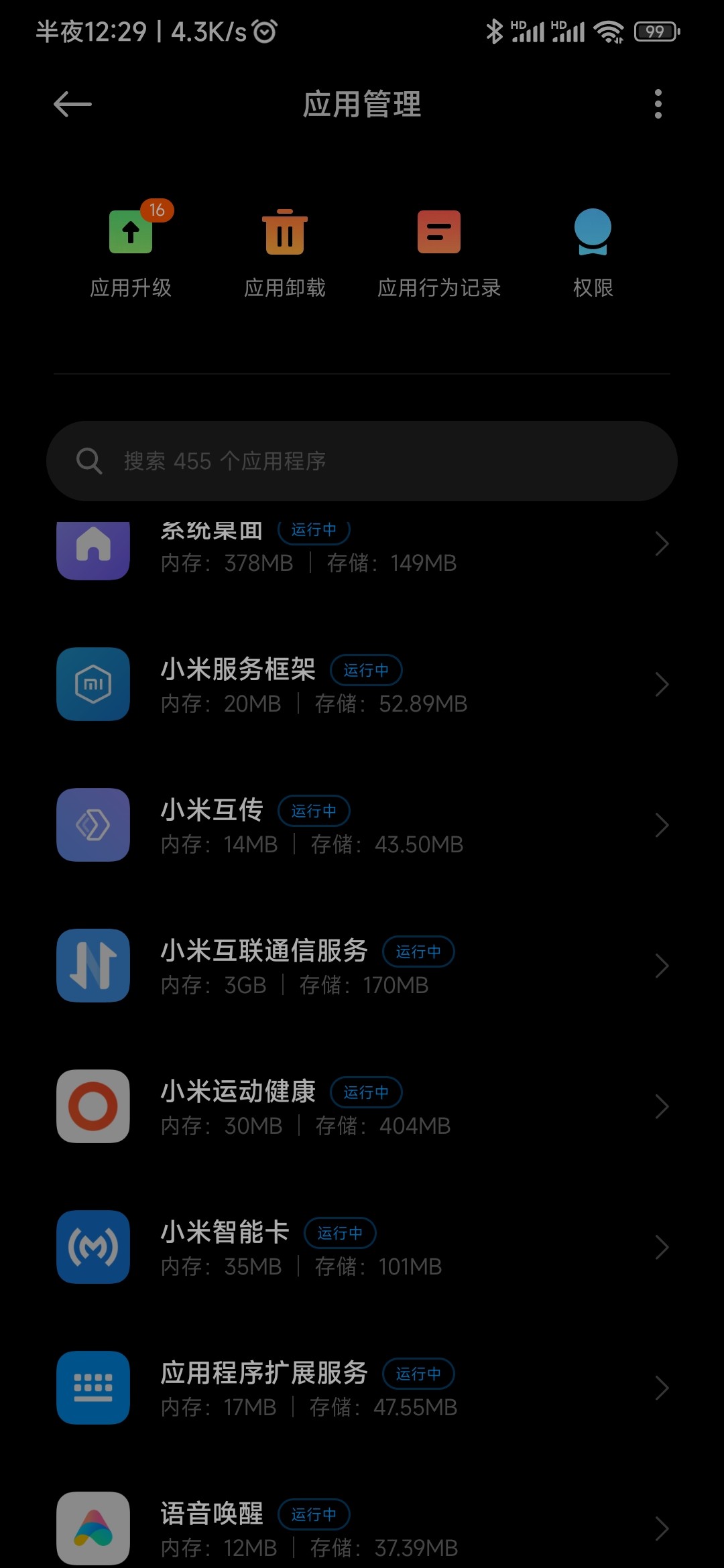Viewport: 724px width, 1568px height.
Task: Tap the update count badge showing 16
Action: [x=158, y=209]
